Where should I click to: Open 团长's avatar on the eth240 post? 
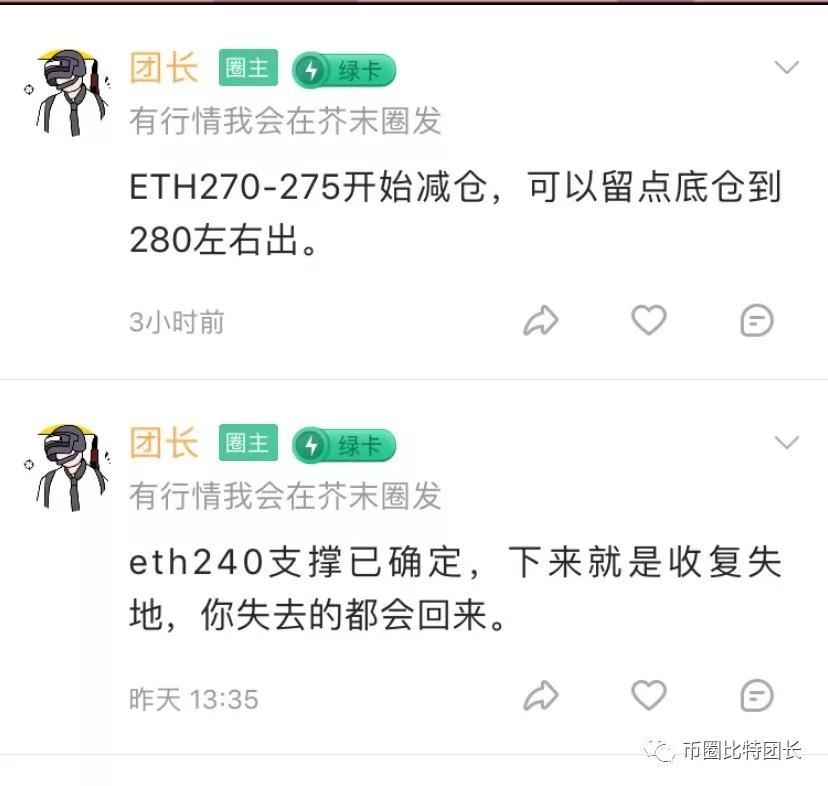coord(67,466)
